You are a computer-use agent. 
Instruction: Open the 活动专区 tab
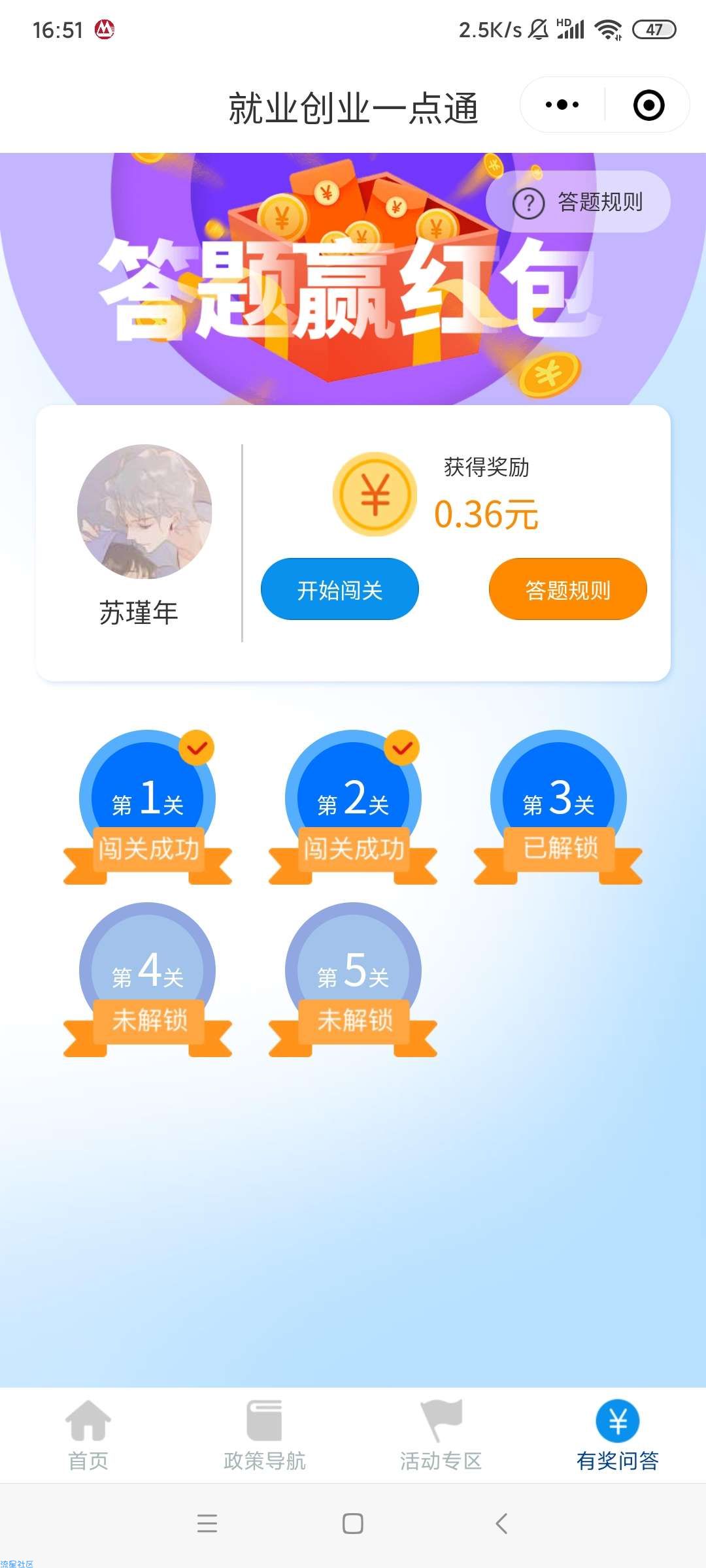[441, 1435]
